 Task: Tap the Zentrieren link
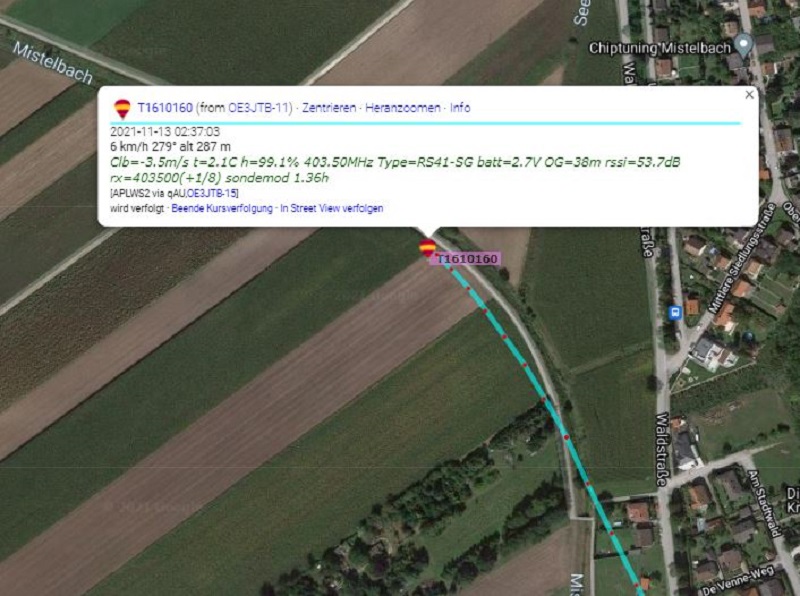coord(329,108)
